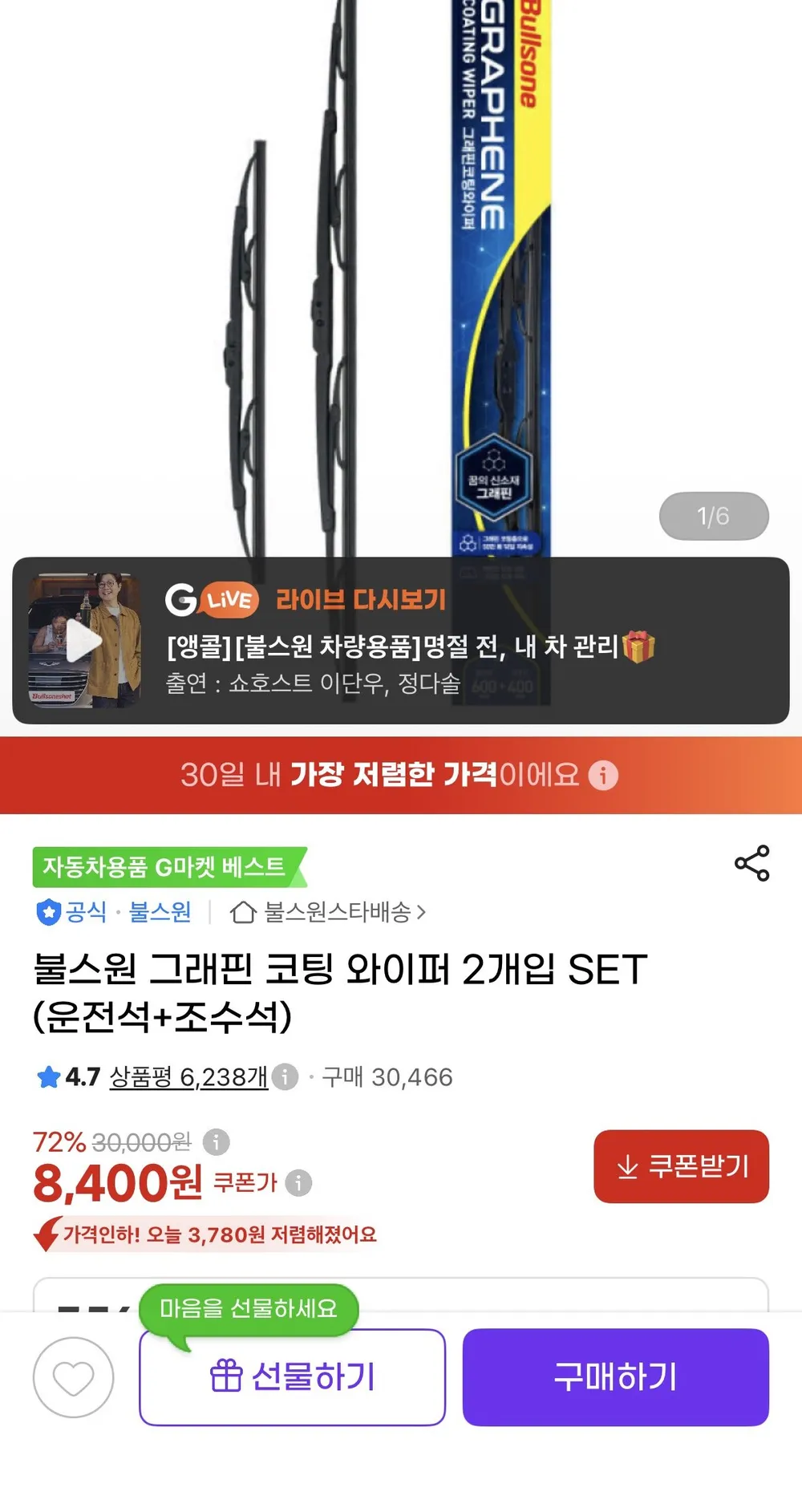
Task: Buy now with 구매하기
Action: [615, 1377]
